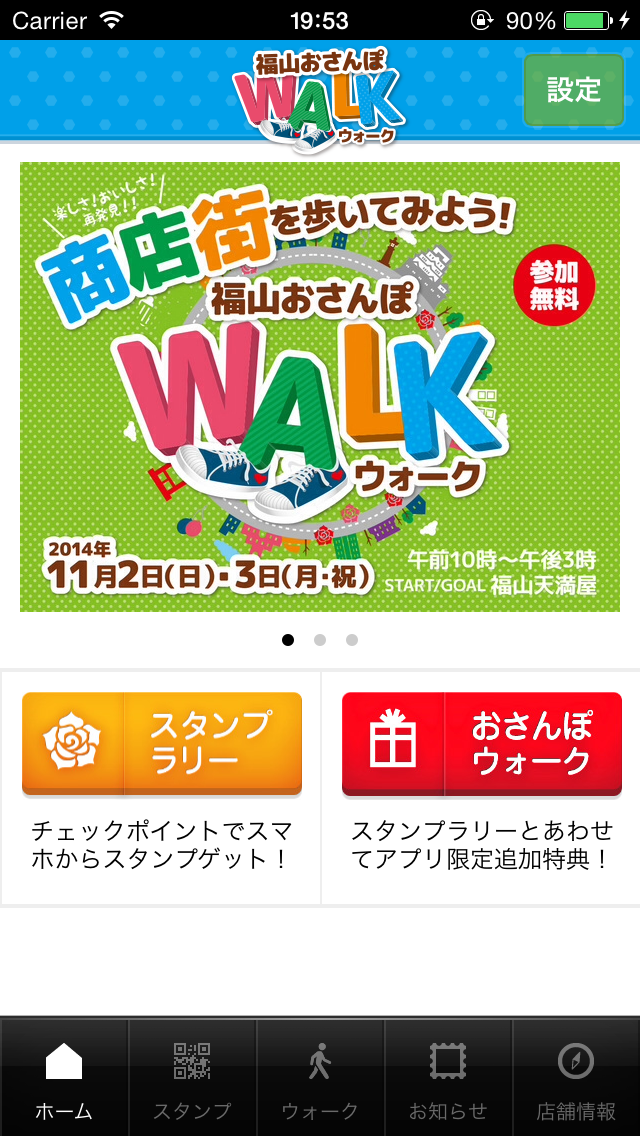Open the おさんぽウォーク button

click(482, 743)
